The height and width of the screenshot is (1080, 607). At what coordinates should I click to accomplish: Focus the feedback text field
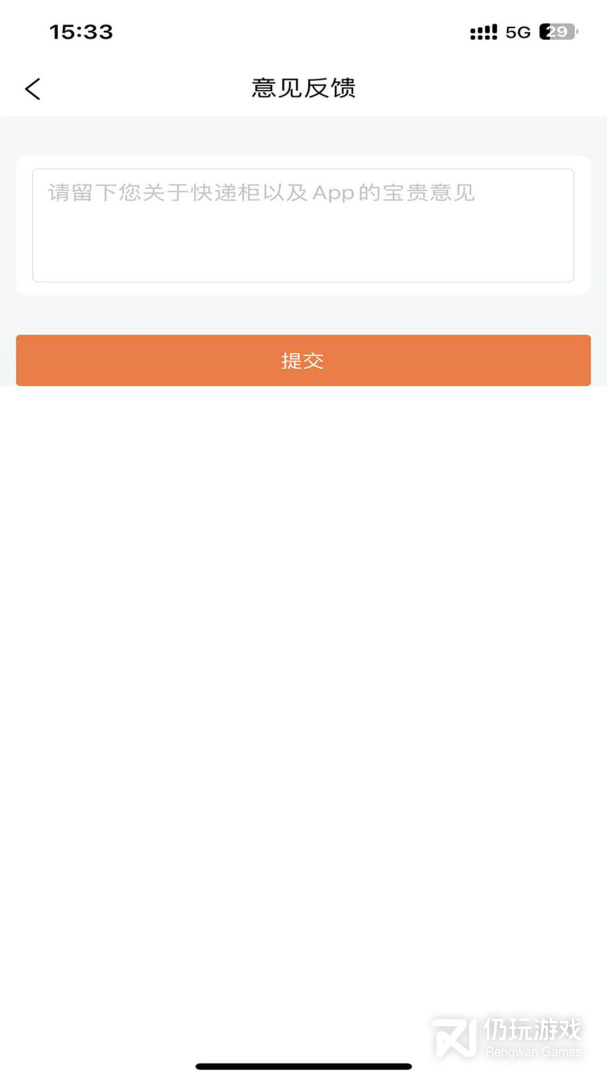pos(303,225)
